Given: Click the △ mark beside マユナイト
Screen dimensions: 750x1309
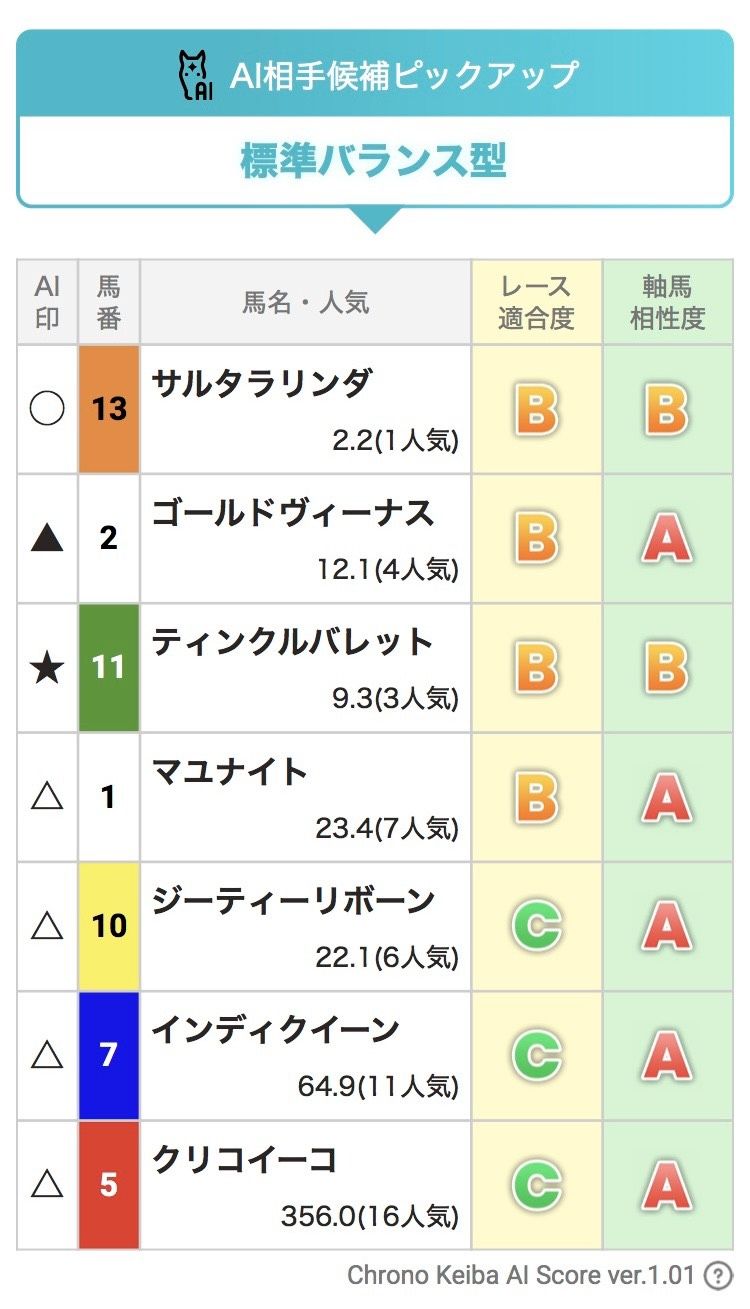Looking at the screenshot, I should point(46,796).
